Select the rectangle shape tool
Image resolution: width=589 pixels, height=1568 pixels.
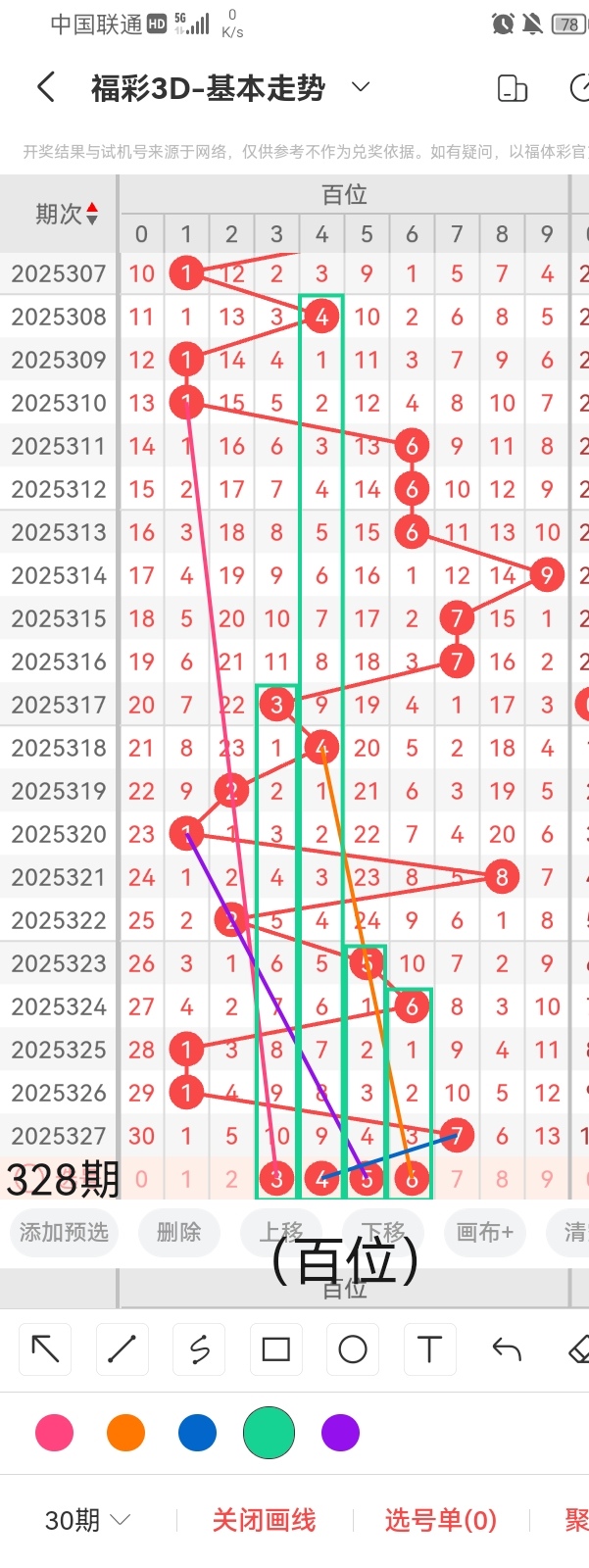(x=275, y=1349)
